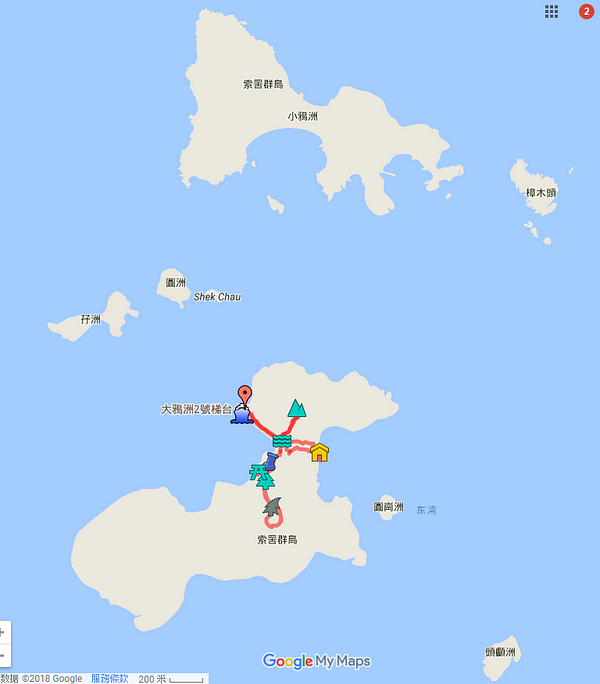Viewport: 600px width, 684px height.
Task: Tap the teal waves marker
Action: click(282, 440)
